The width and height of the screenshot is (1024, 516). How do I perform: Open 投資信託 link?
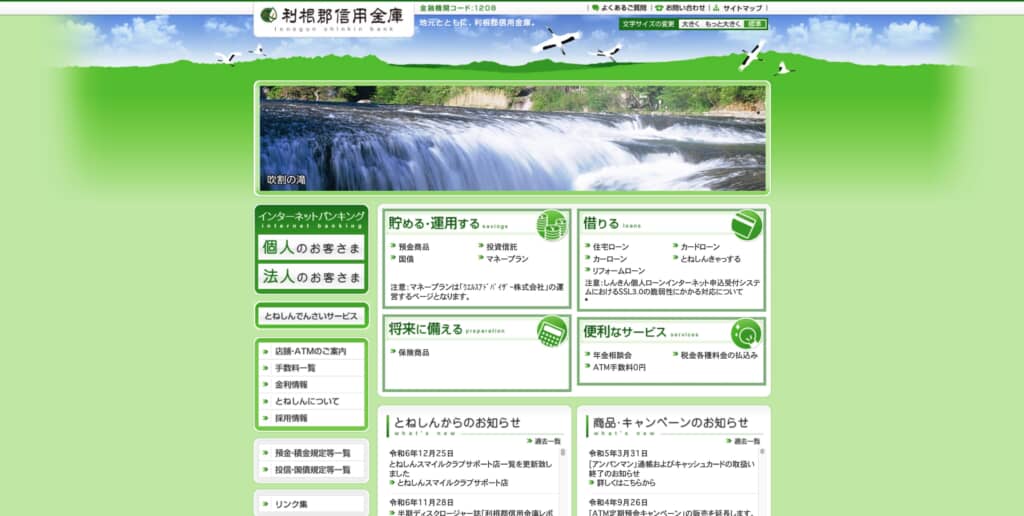pos(501,246)
